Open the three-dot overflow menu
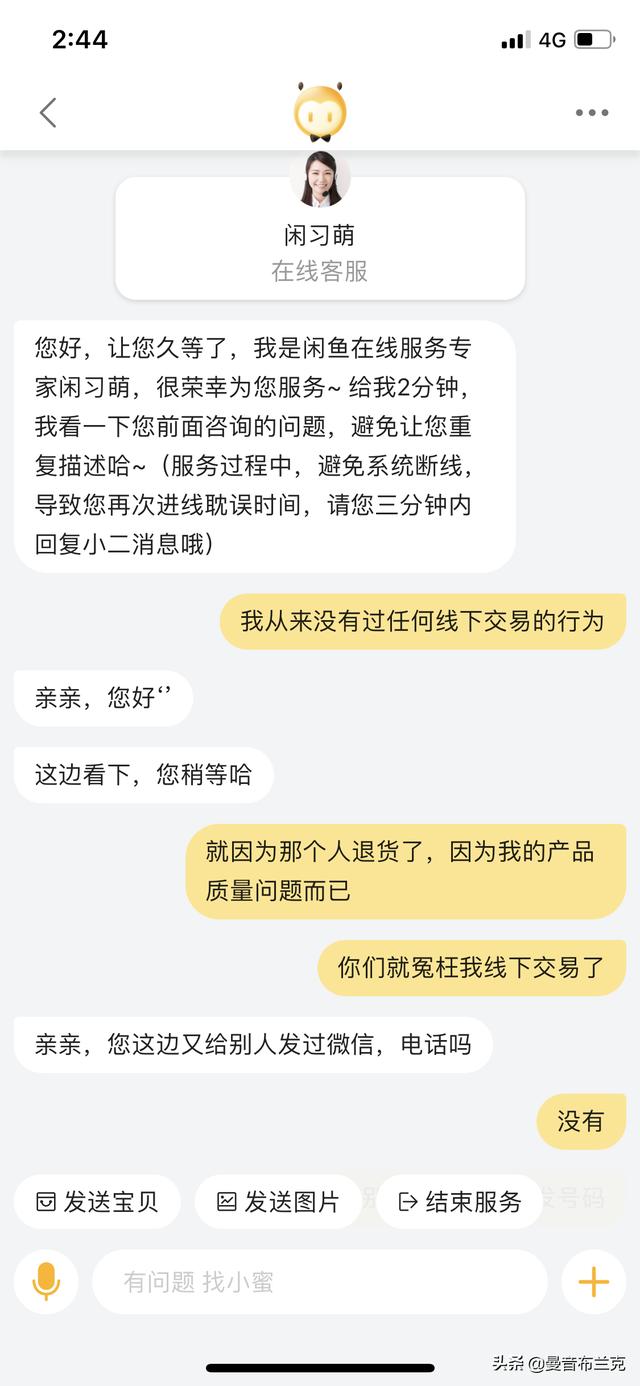The image size is (640, 1386). tap(592, 113)
